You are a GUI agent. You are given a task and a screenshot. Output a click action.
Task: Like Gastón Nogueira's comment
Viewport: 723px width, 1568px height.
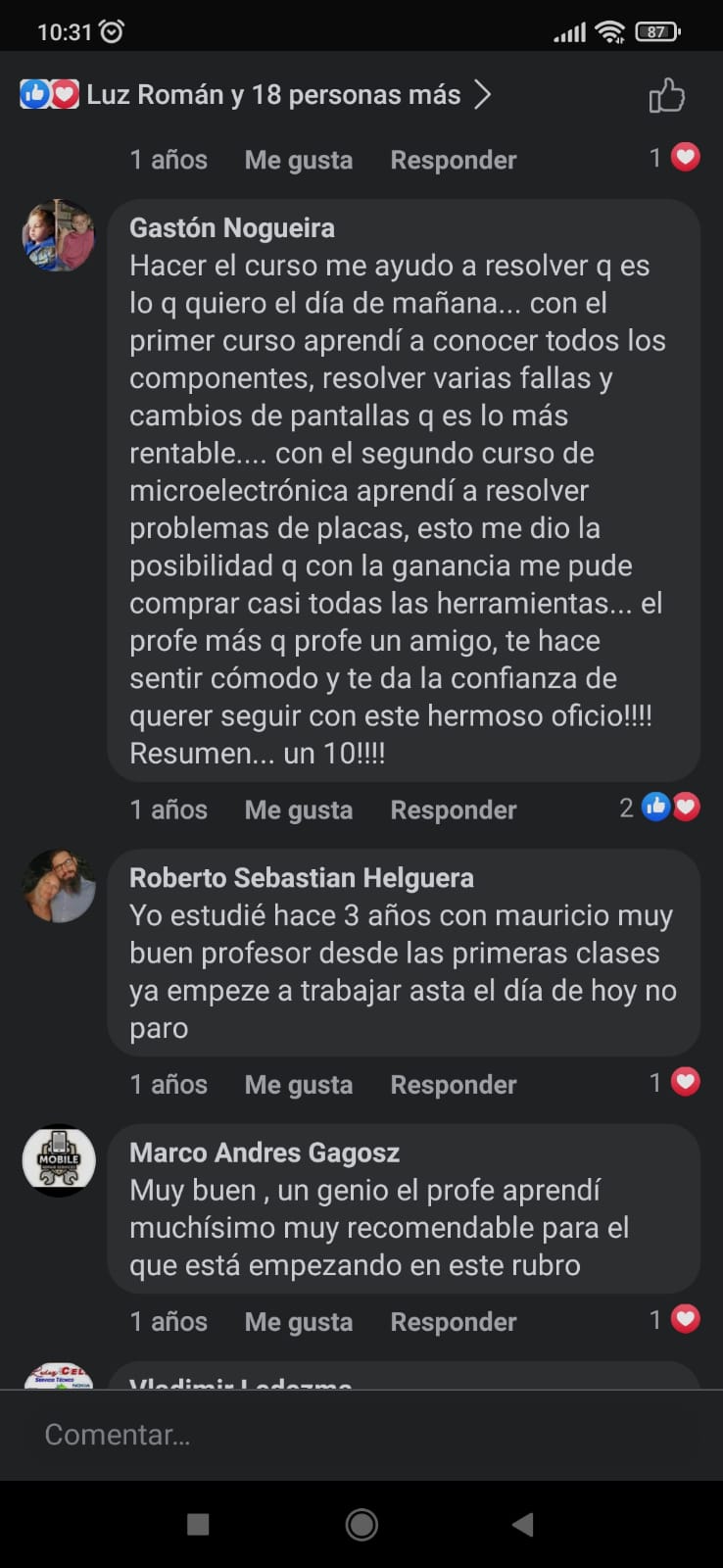[x=298, y=809]
